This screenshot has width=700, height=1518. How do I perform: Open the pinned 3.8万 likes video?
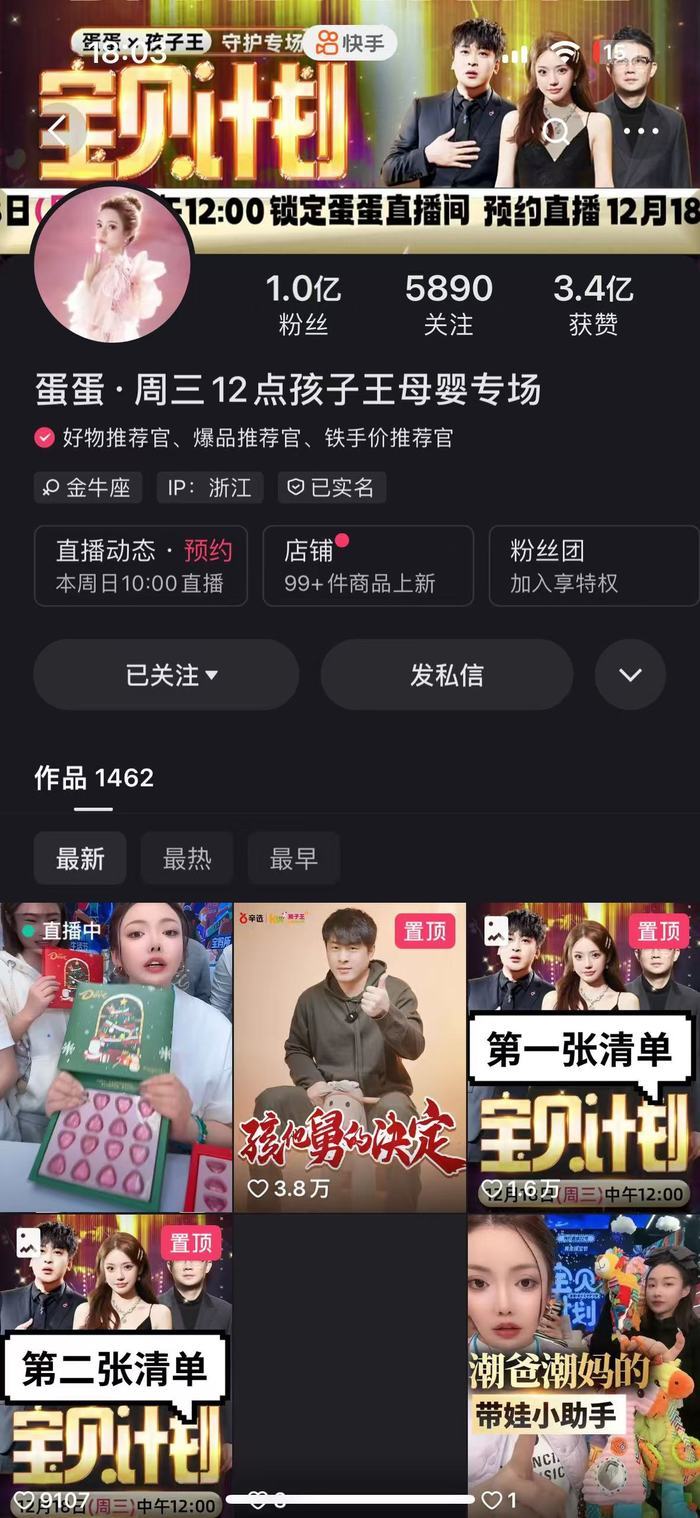click(x=350, y=1057)
